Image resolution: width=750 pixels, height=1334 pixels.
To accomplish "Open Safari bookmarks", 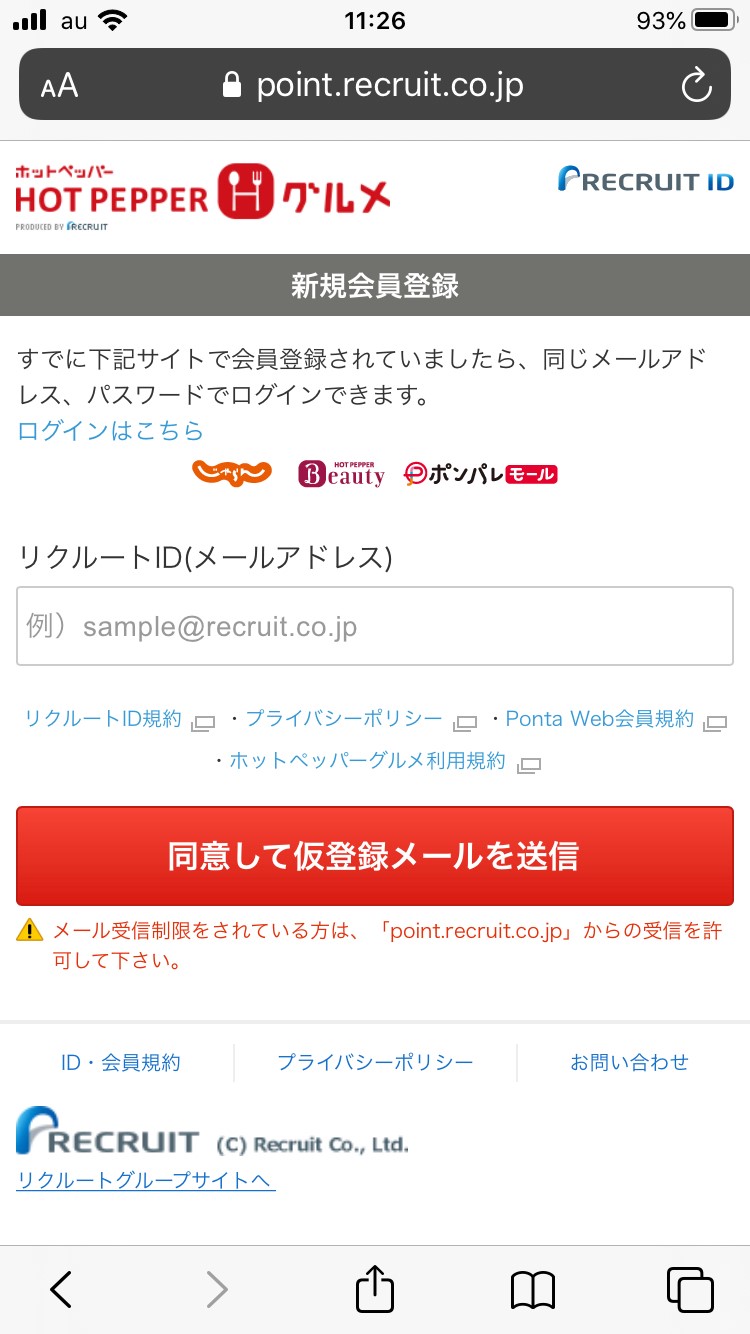I will pos(532,1290).
